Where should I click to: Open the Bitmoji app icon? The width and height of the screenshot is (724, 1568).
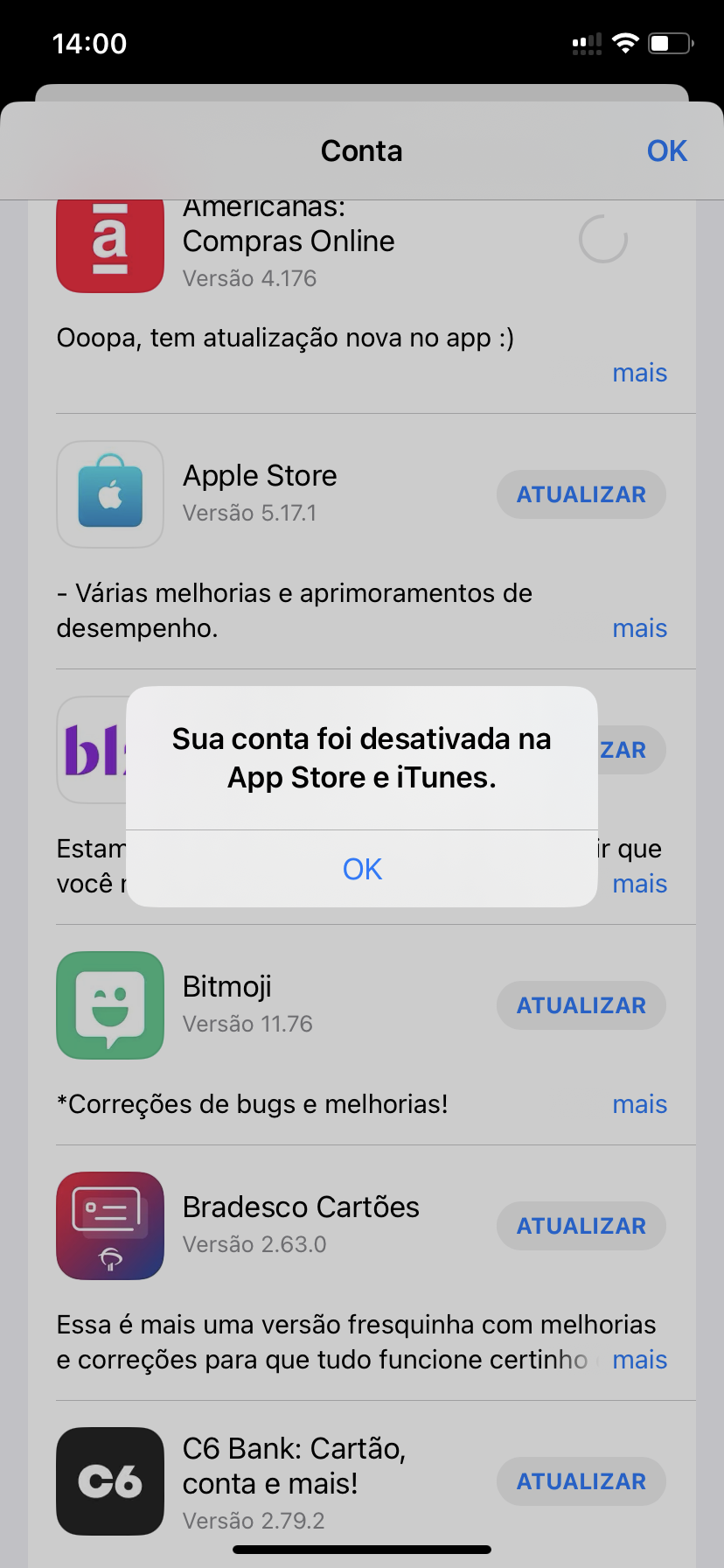[x=110, y=1005]
